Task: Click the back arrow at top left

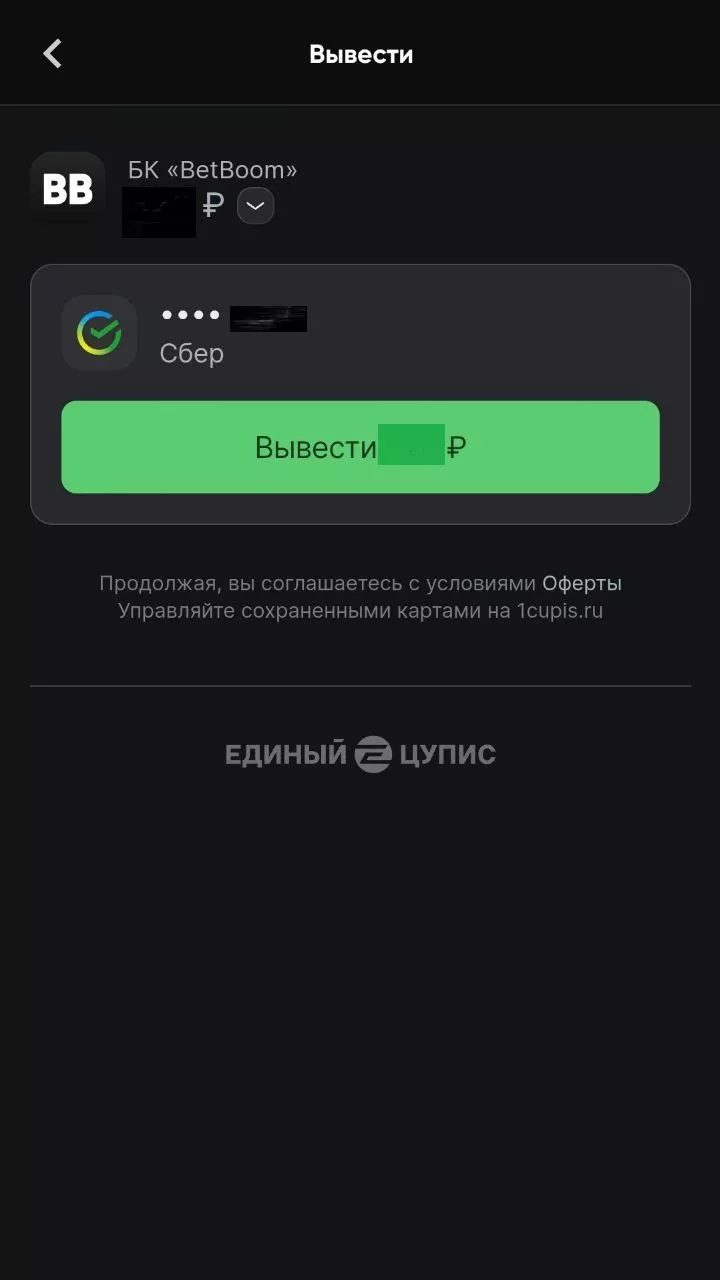Action: coord(52,54)
